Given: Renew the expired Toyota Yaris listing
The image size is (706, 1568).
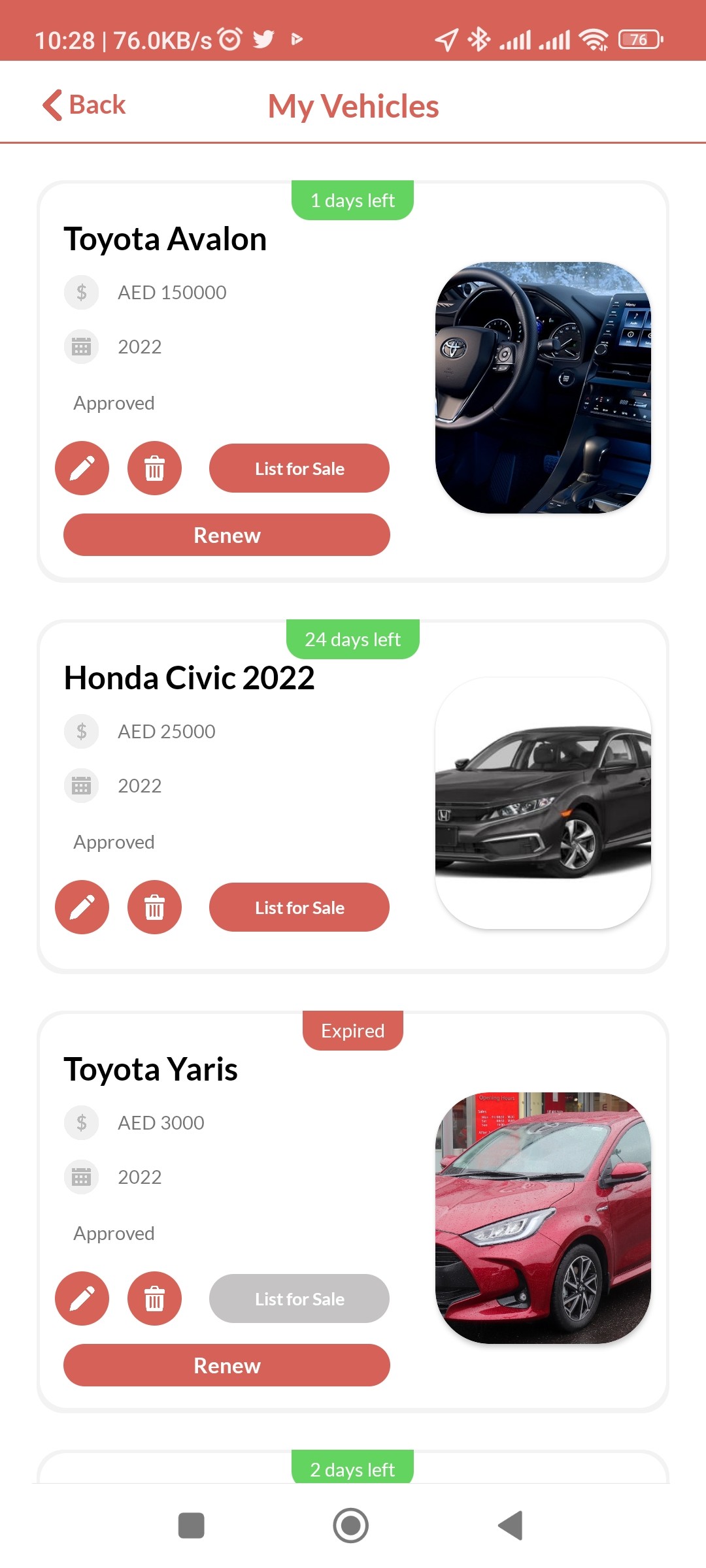Looking at the screenshot, I should (227, 1365).
